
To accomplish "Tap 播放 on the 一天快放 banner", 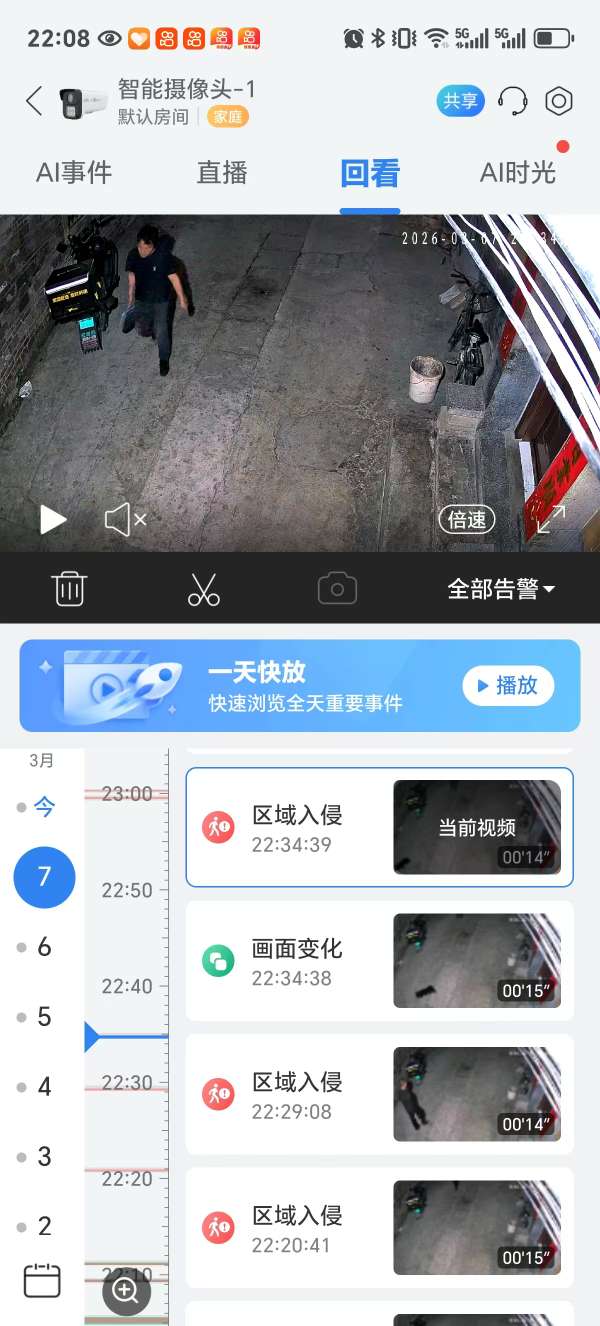I will (507, 685).
